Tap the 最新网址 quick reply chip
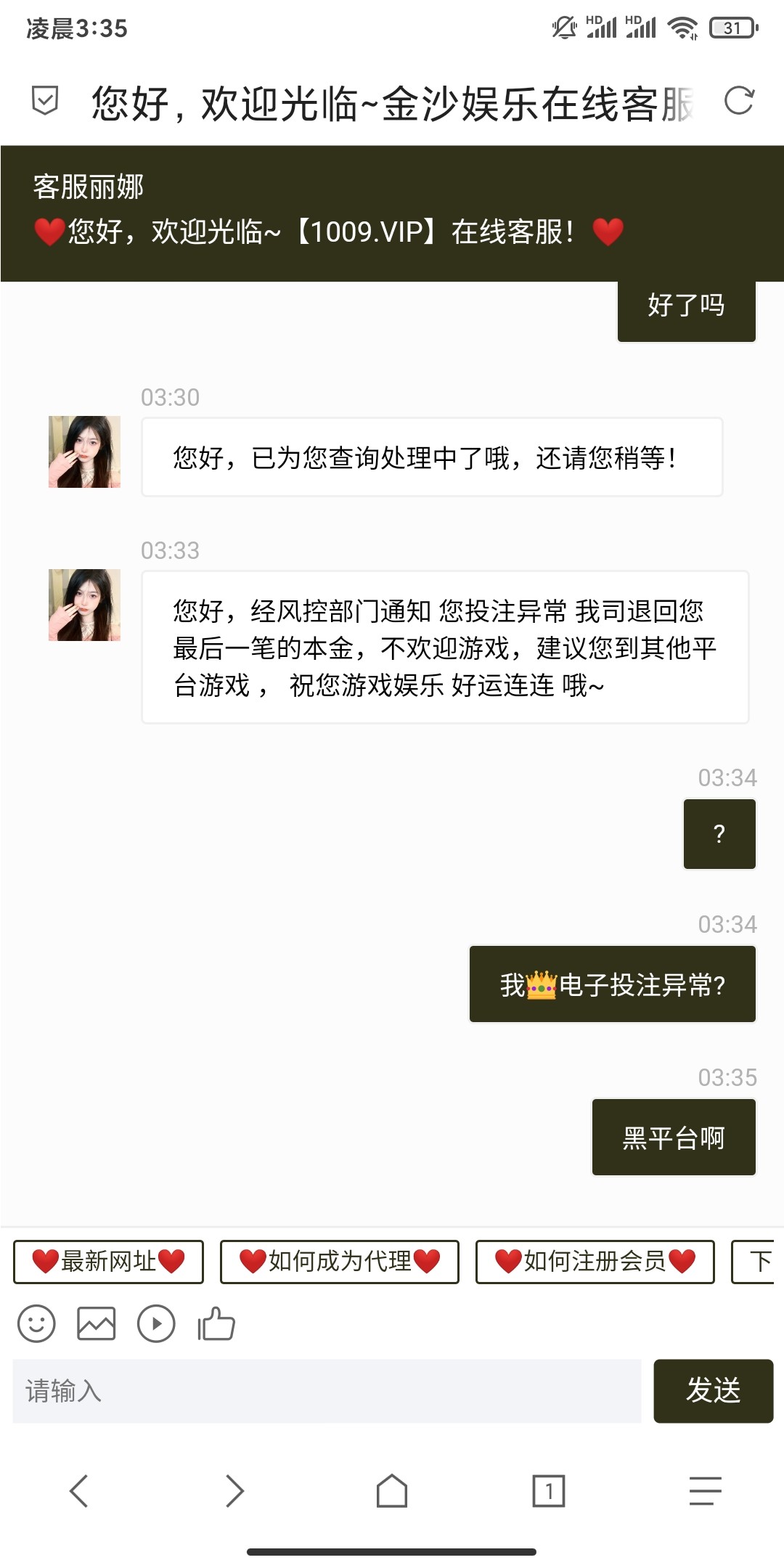This screenshot has height=1568, width=784. point(109,1262)
